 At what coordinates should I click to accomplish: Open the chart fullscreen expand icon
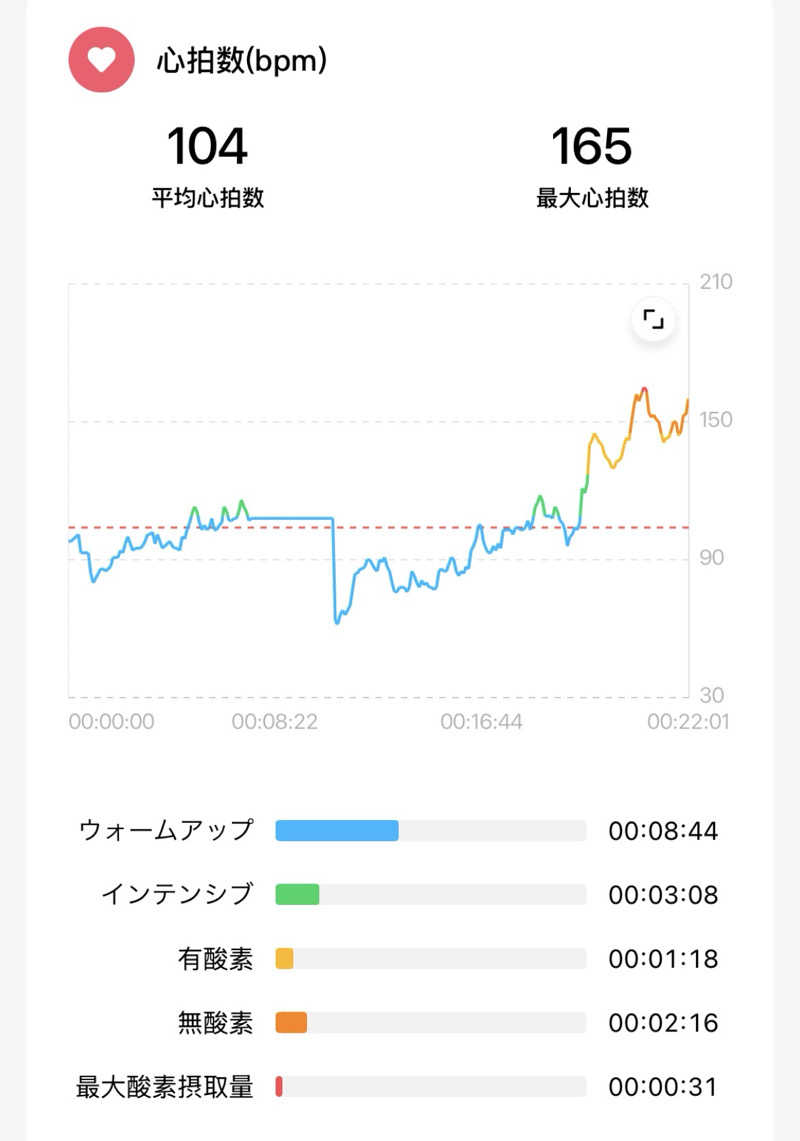[652, 318]
